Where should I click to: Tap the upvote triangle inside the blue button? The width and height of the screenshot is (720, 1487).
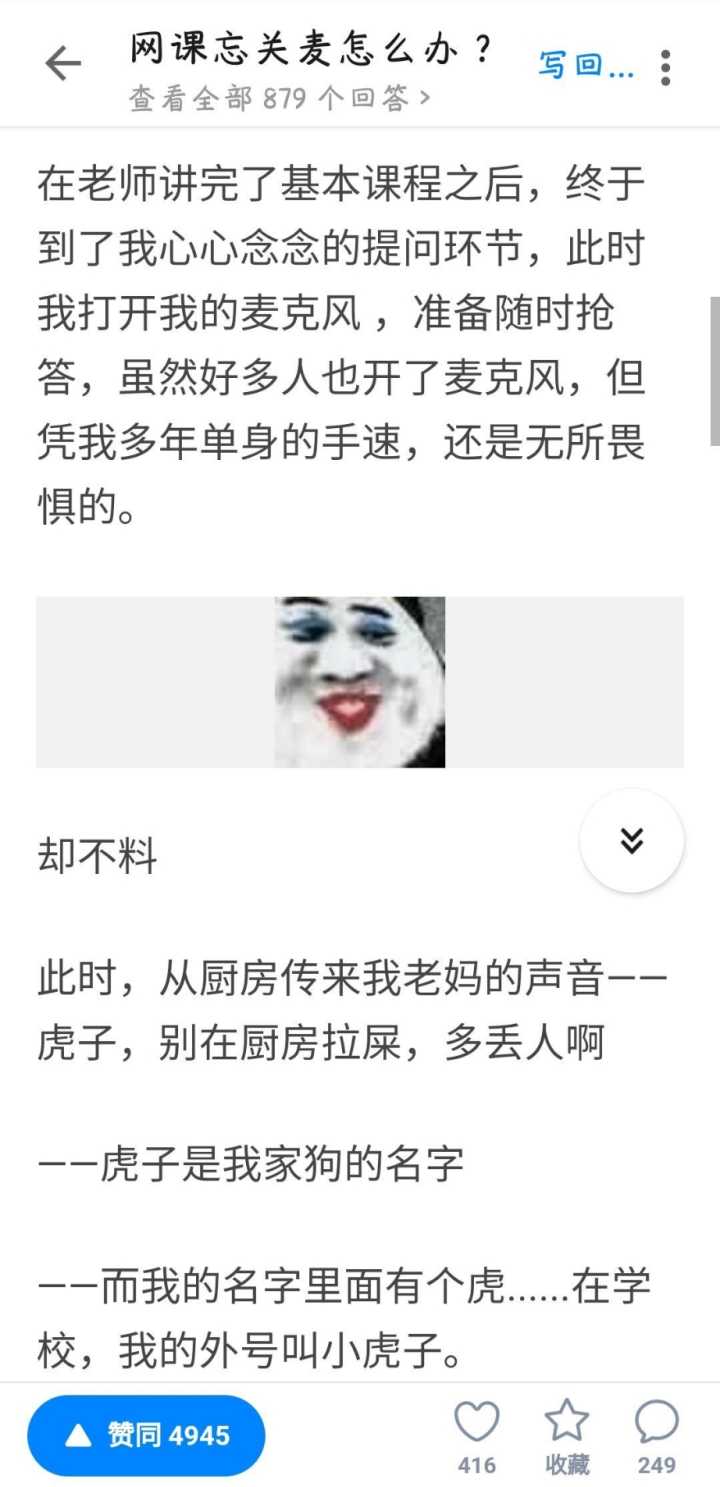tap(78, 1434)
